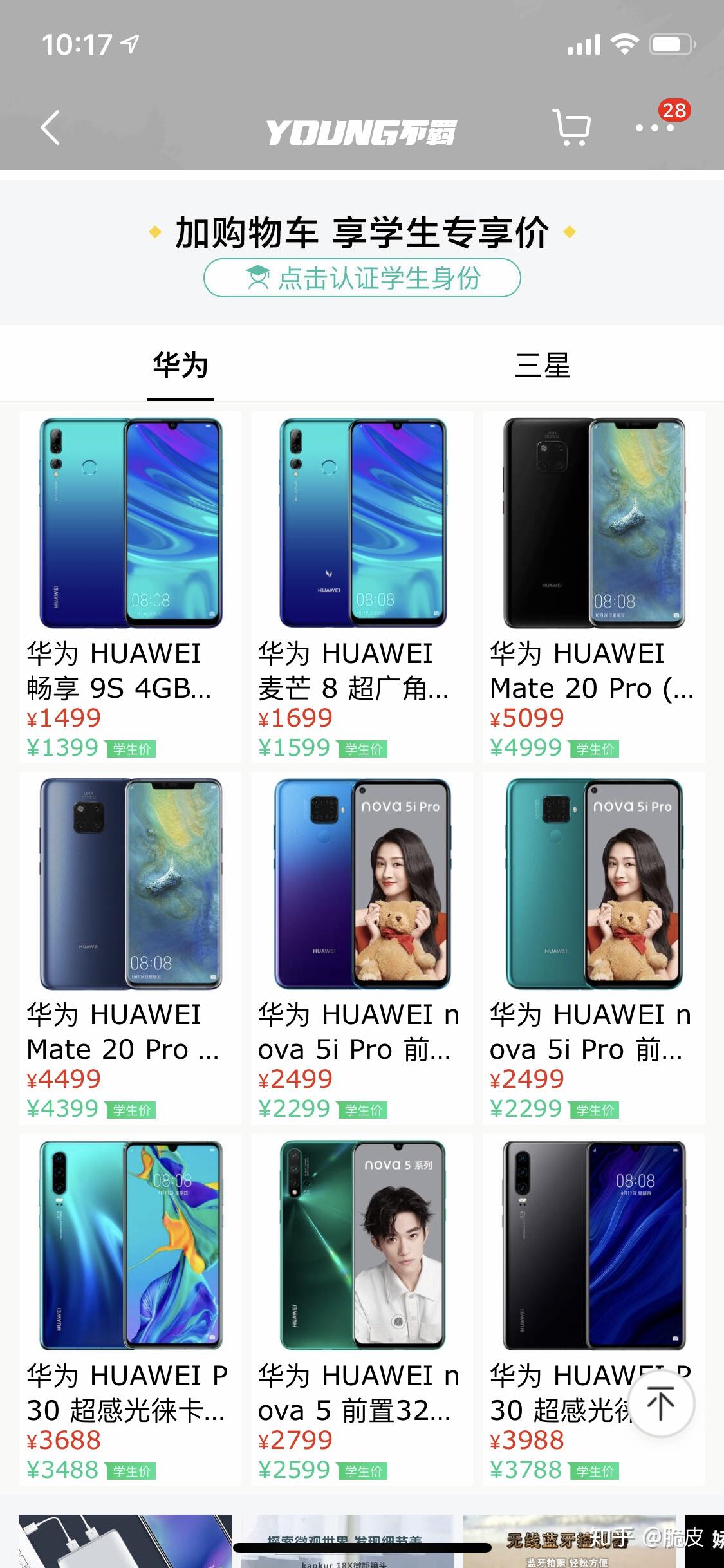Jump back to top with the arrow button
This screenshot has height=1568, width=724.
(660, 1403)
